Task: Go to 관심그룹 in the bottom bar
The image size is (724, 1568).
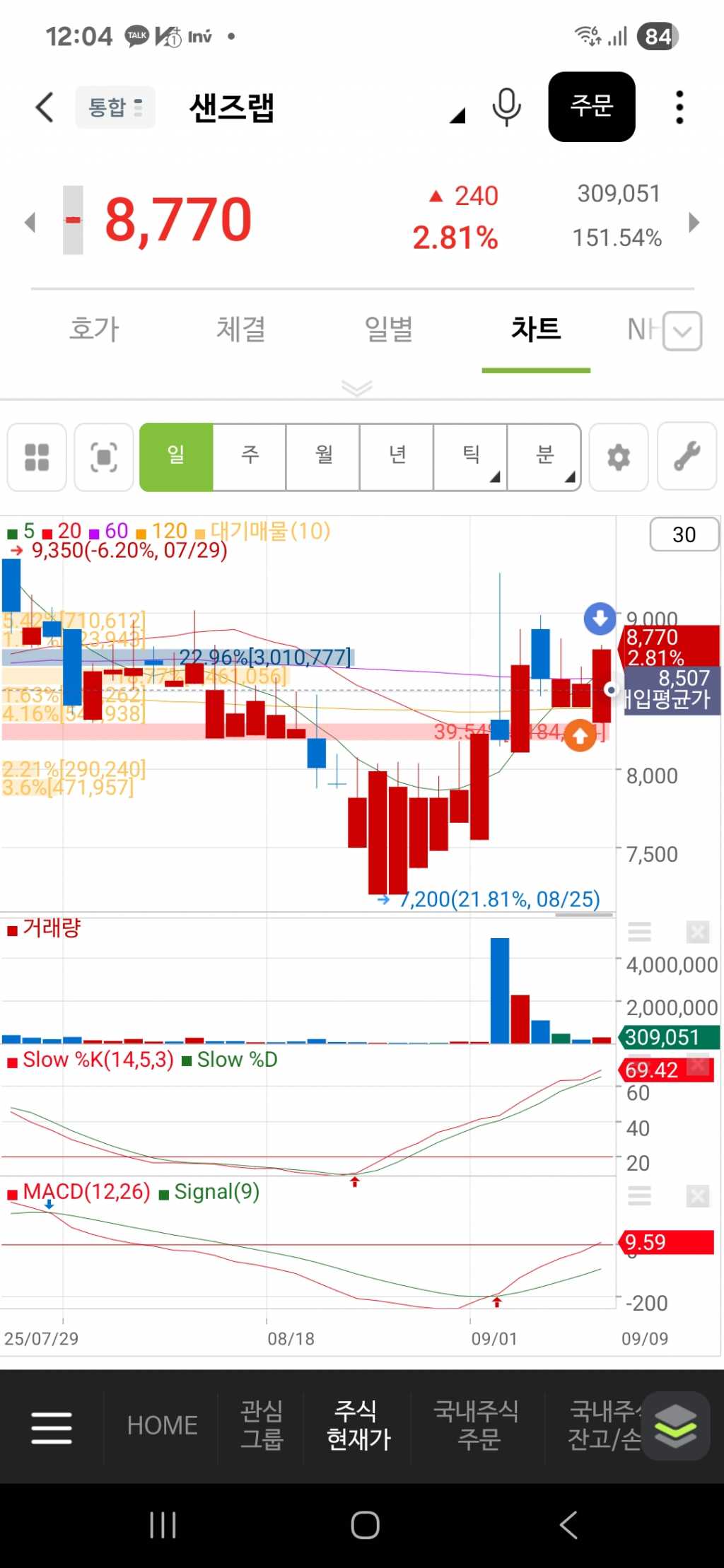Action: point(262,1425)
